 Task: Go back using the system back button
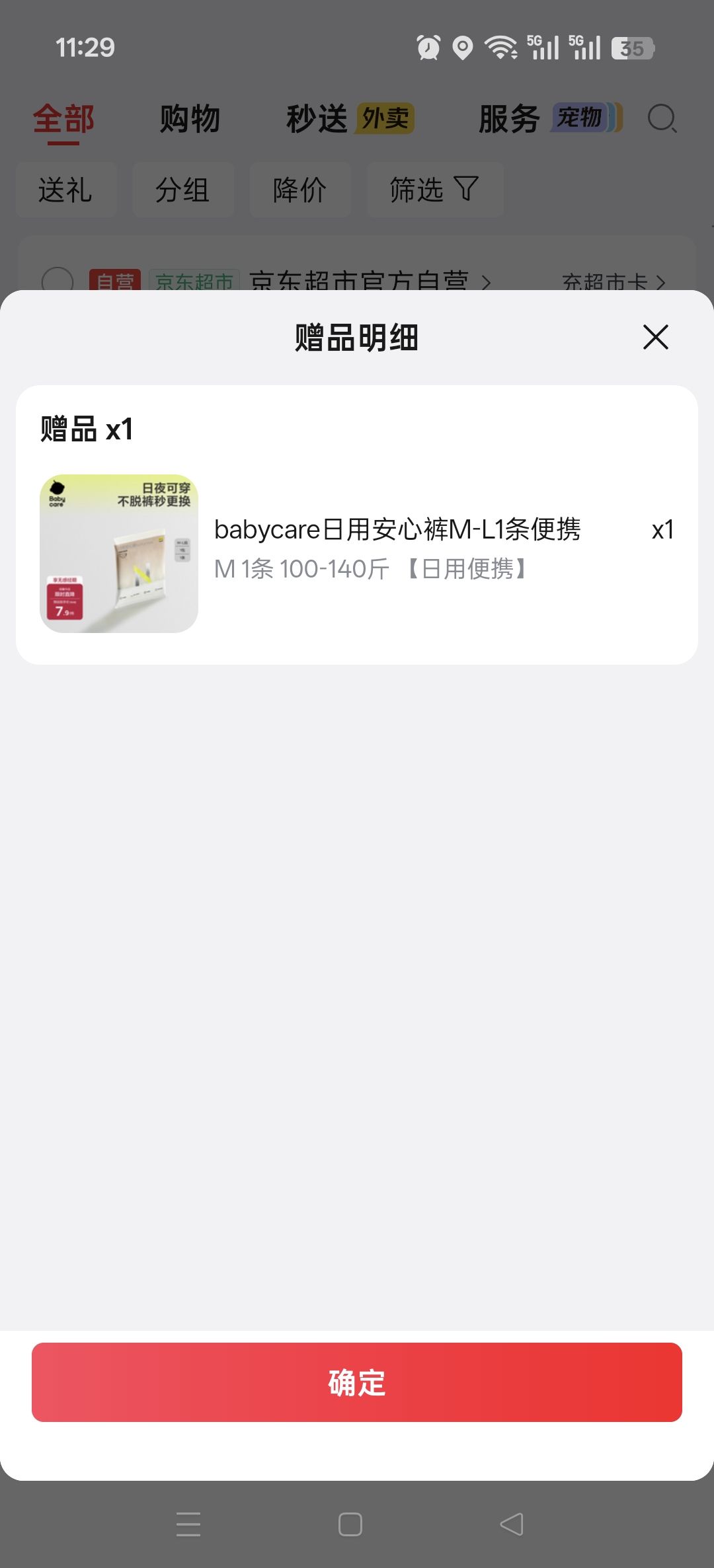click(x=512, y=1524)
